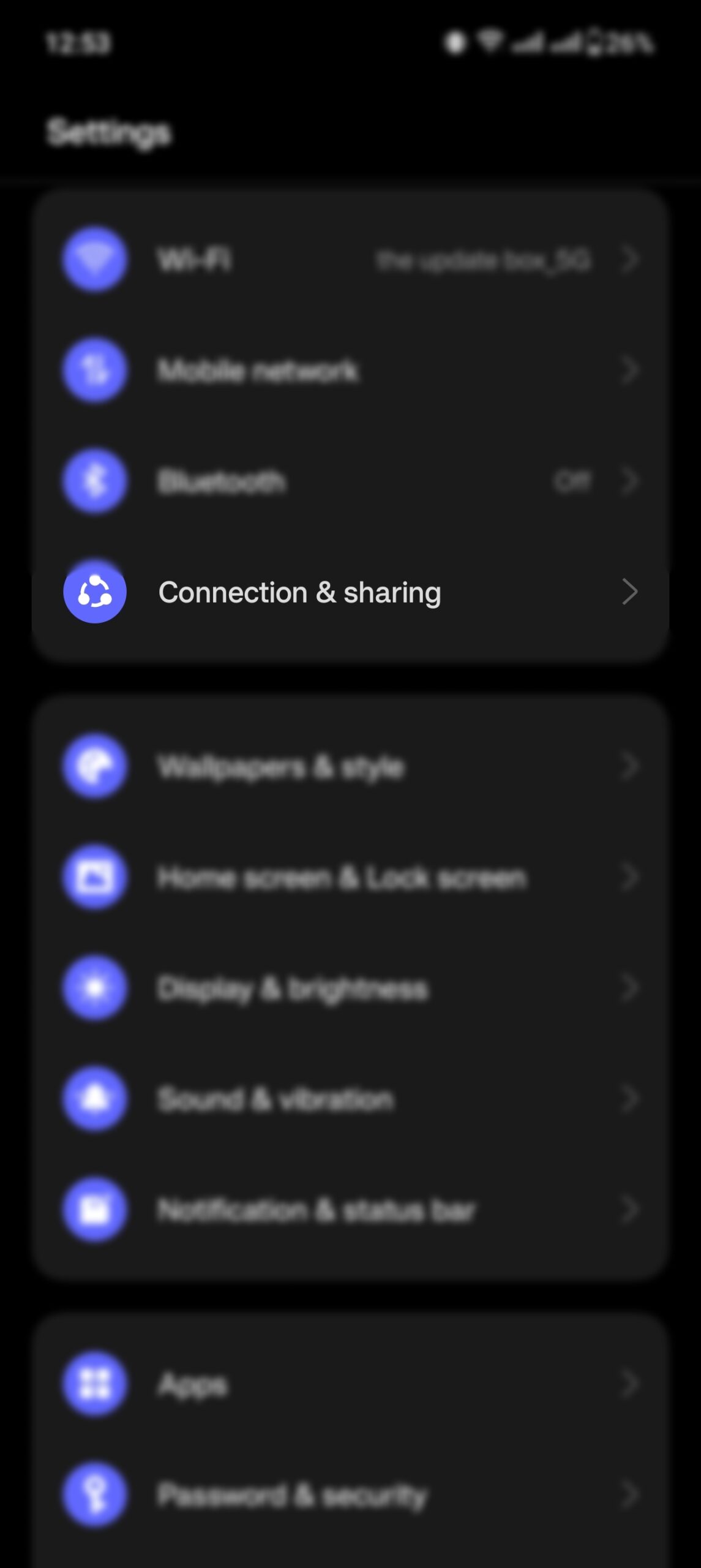Tap the Bluetooth settings icon
Screen dimensions: 701x1568
coord(94,481)
